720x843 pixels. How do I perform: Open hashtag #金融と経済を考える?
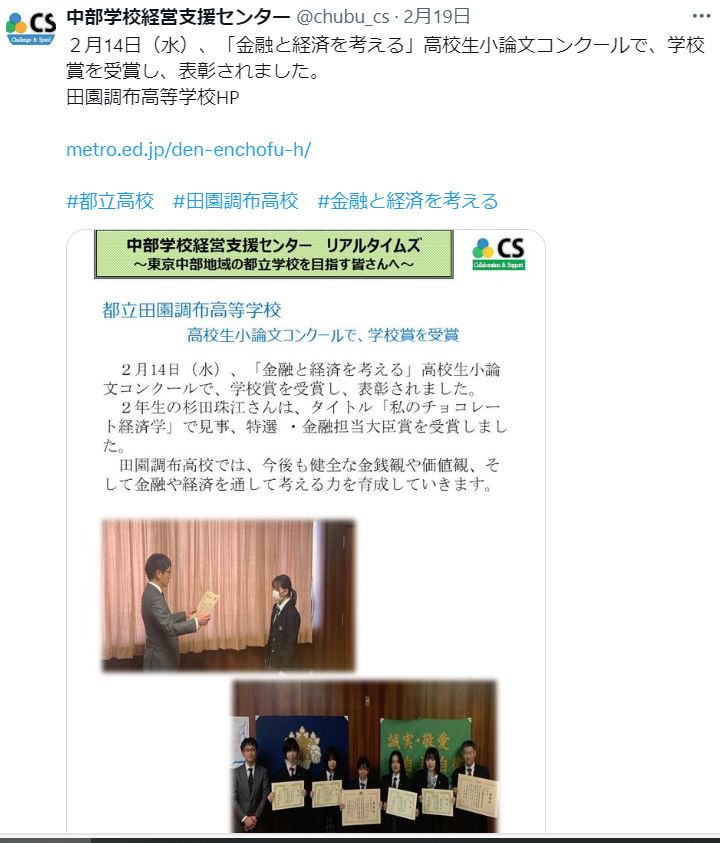point(408,201)
